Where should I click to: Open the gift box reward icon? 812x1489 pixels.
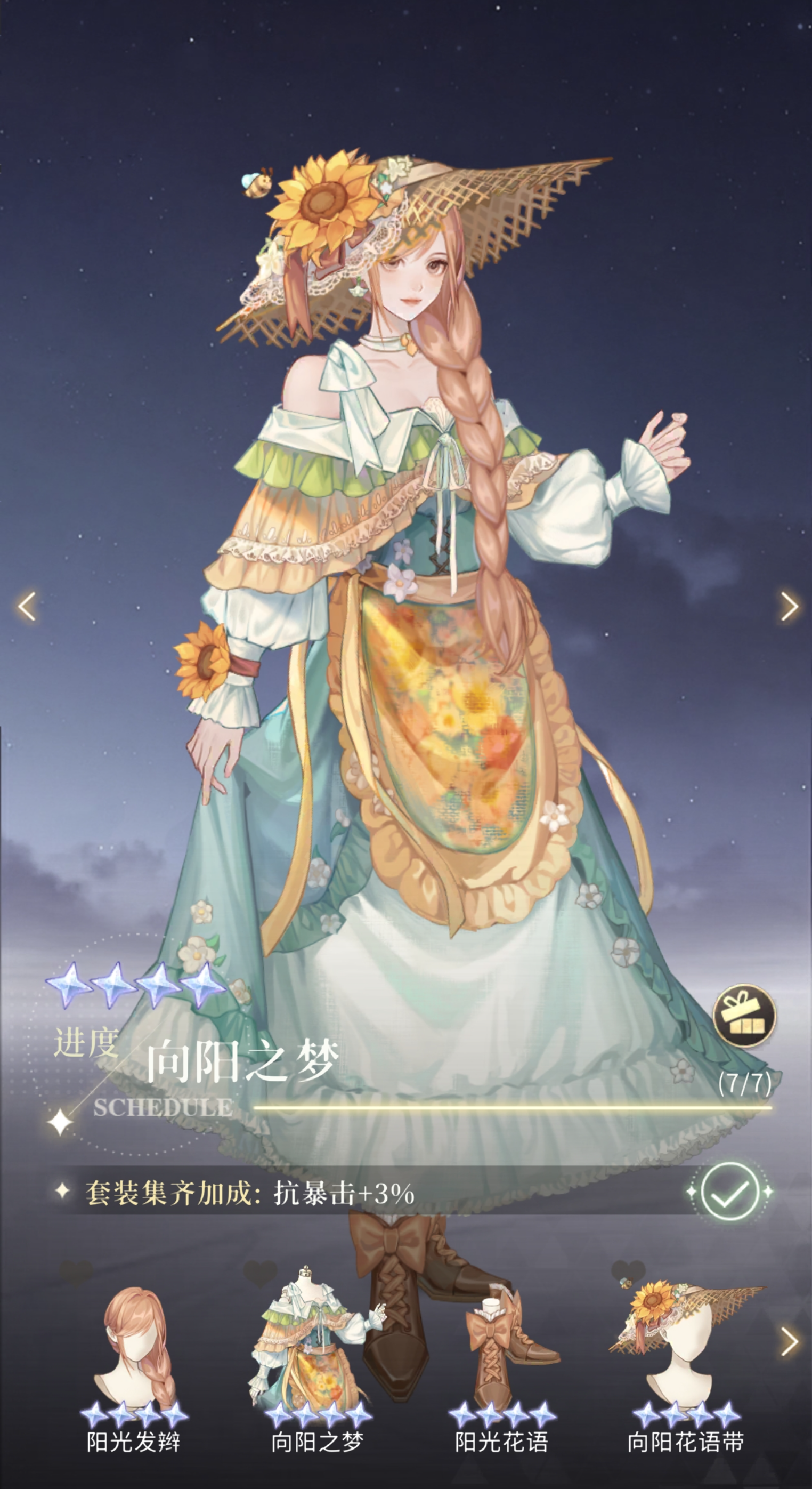point(744,1016)
